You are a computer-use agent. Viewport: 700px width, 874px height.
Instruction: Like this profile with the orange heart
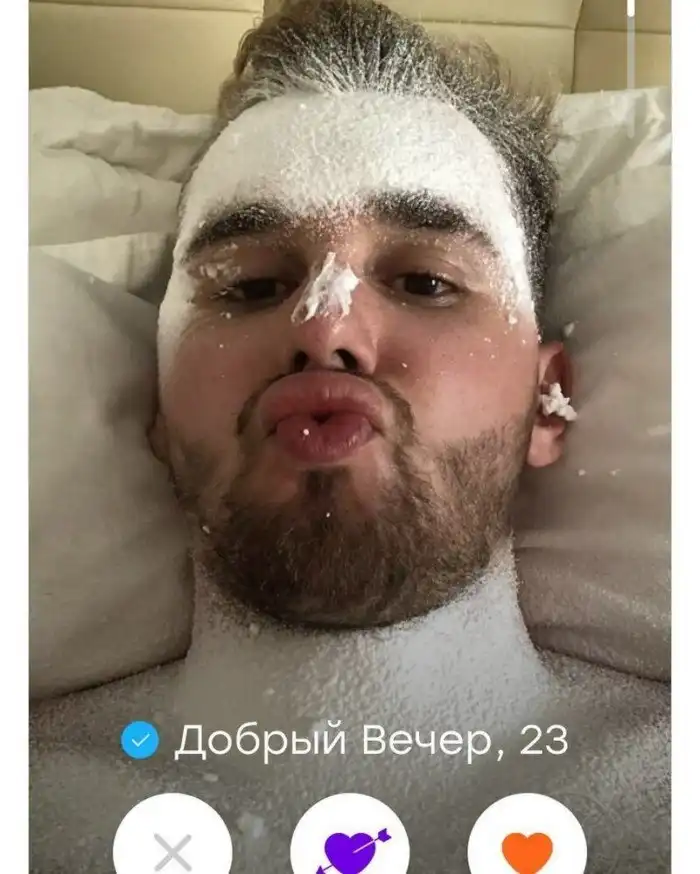(x=526, y=846)
